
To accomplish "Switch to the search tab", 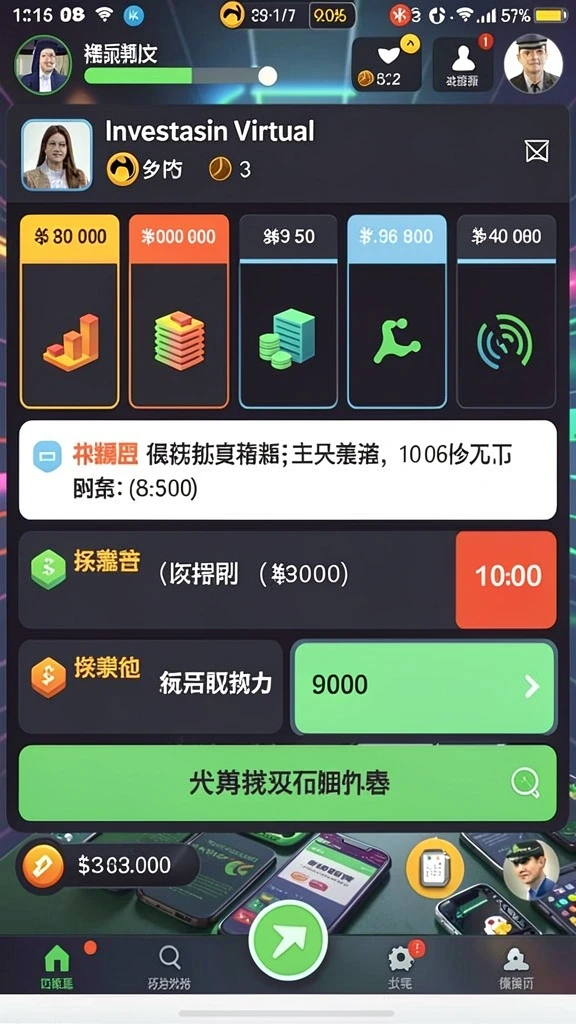I will [x=170, y=967].
